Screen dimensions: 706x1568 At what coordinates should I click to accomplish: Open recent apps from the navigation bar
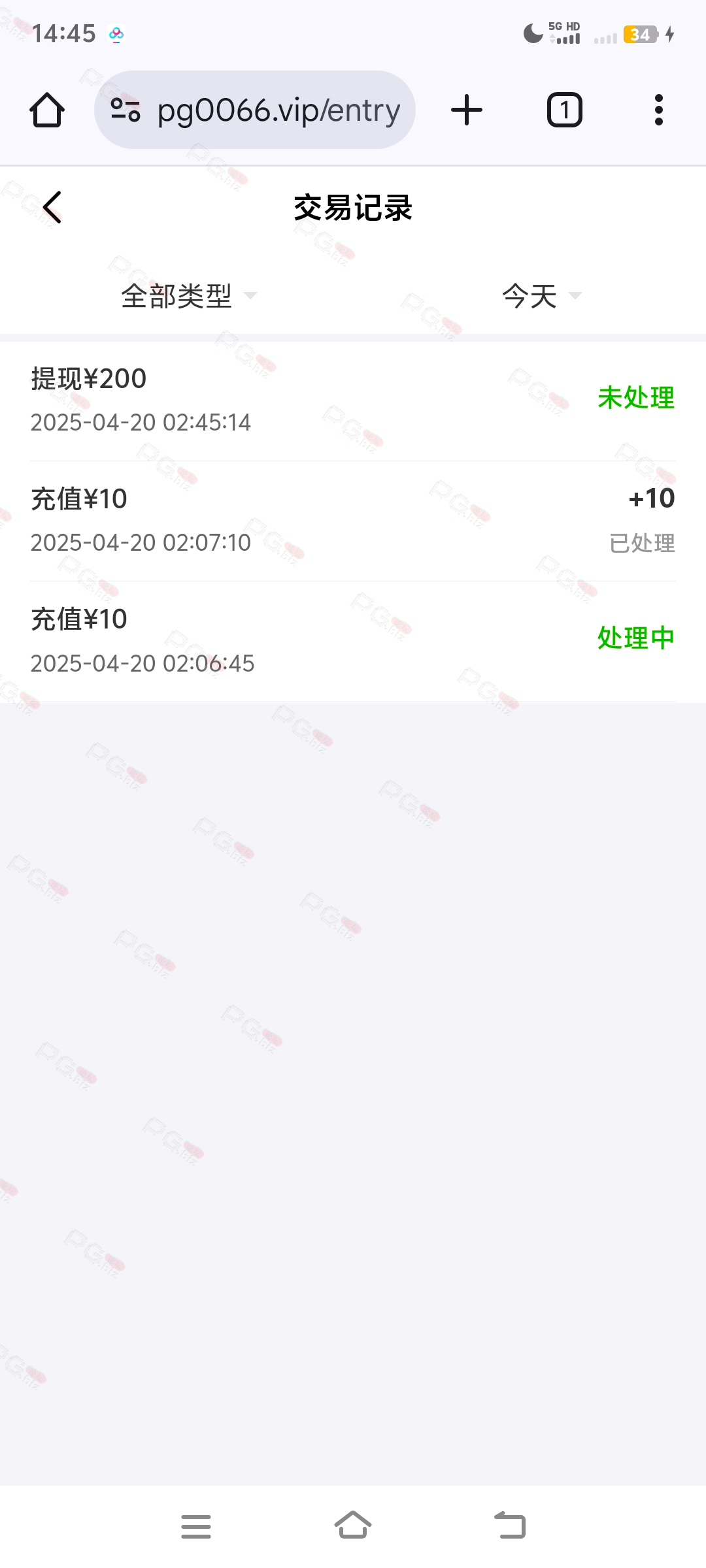[196, 1526]
